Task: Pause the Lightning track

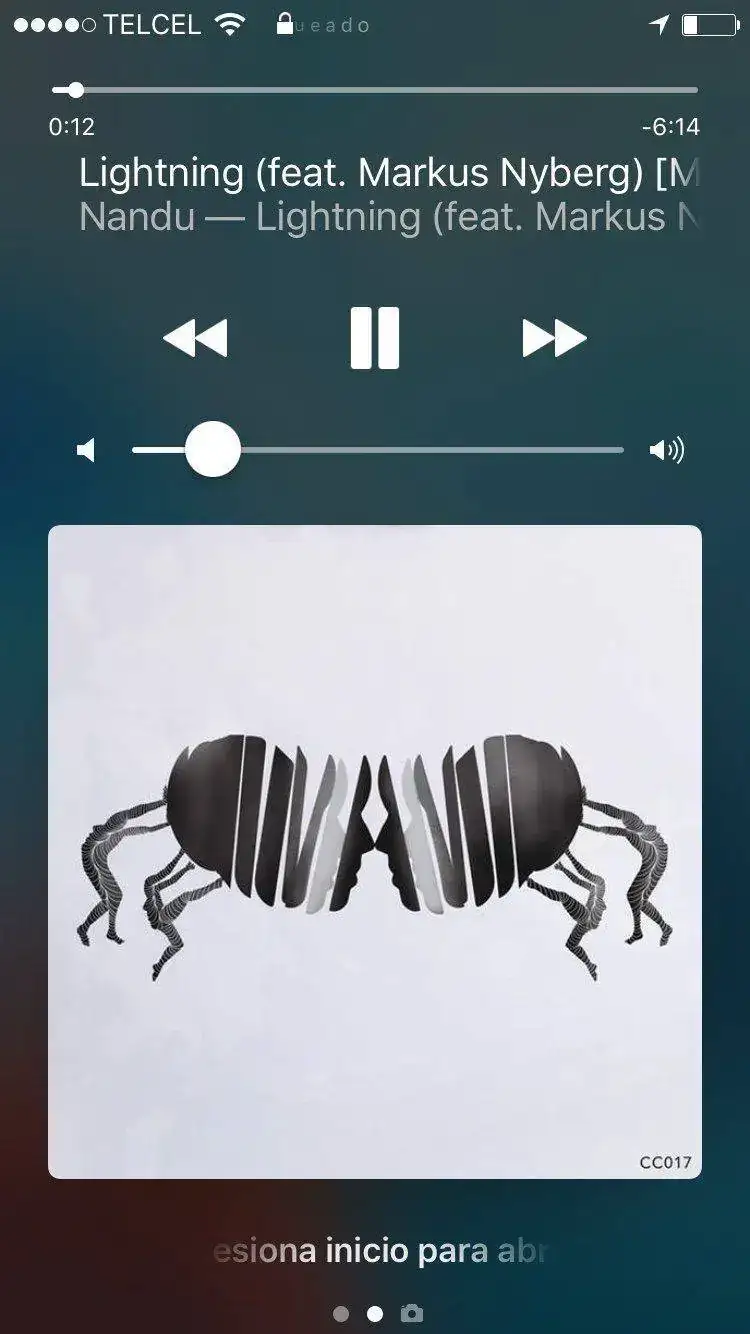Action: [x=375, y=338]
